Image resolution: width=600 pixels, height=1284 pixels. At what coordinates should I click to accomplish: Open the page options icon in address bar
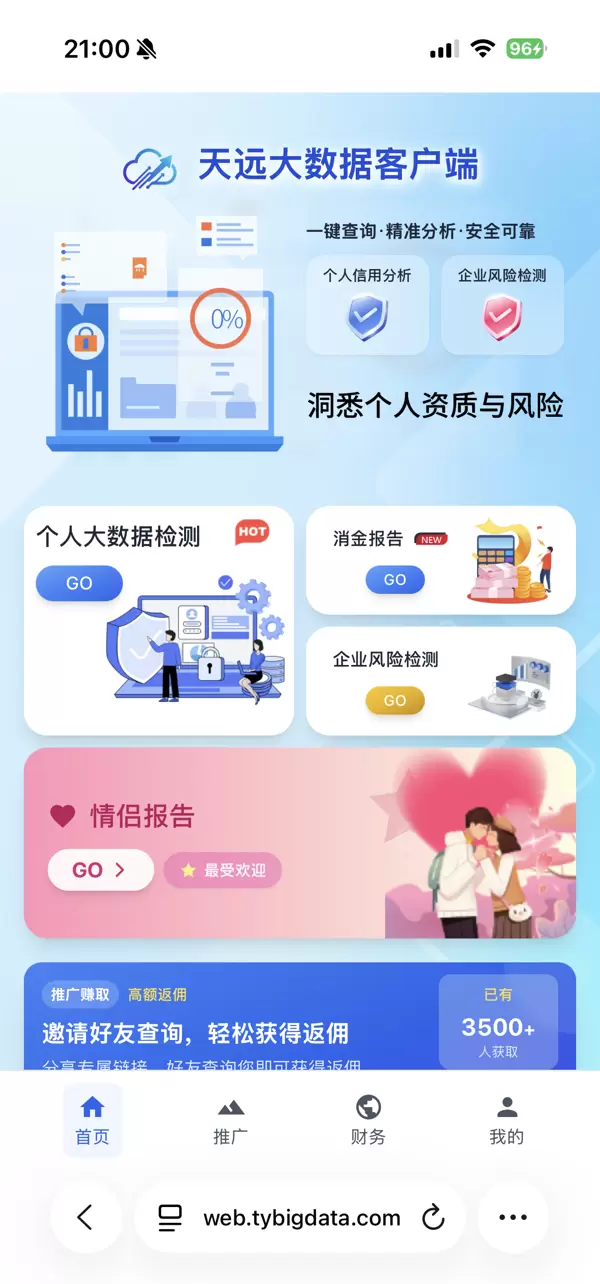coord(170,1217)
